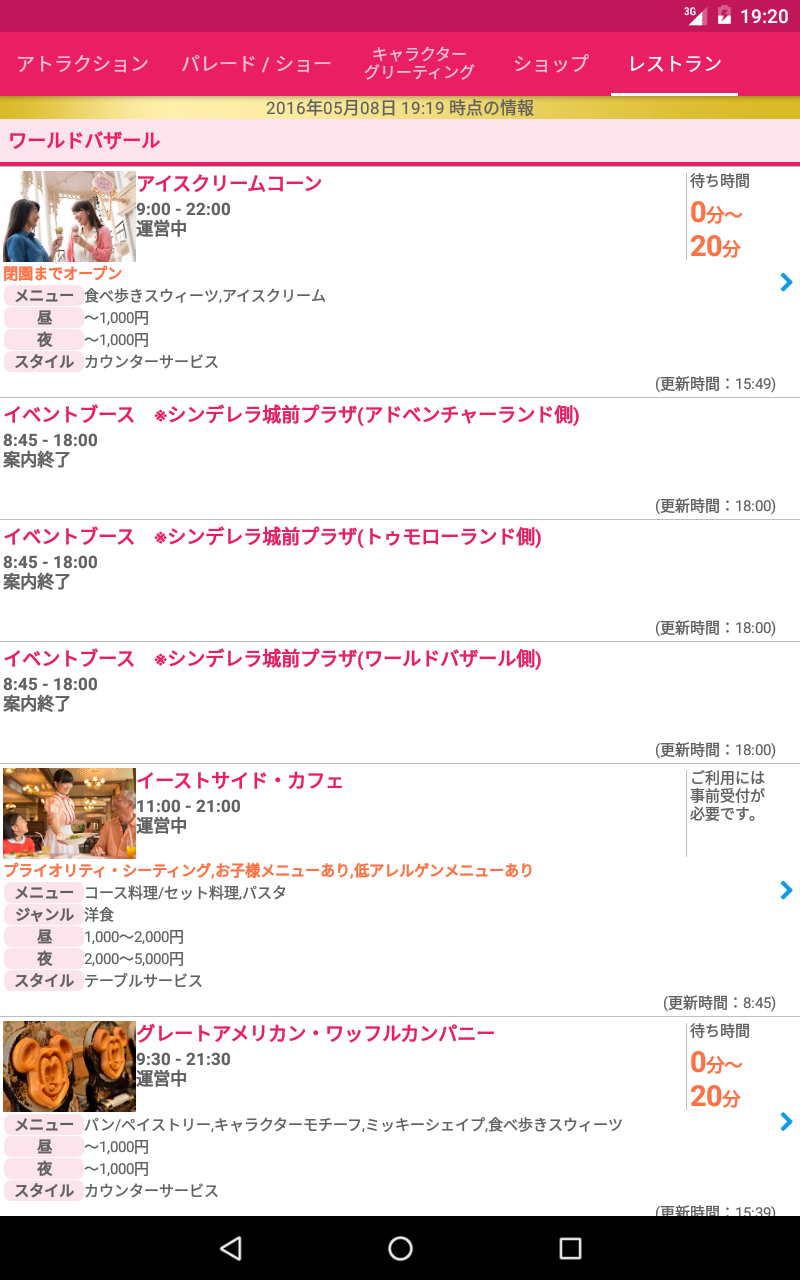
Task: Tap the chevron beside グレートアメリカン・ワッフルカンパニー
Action: click(786, 1122)
